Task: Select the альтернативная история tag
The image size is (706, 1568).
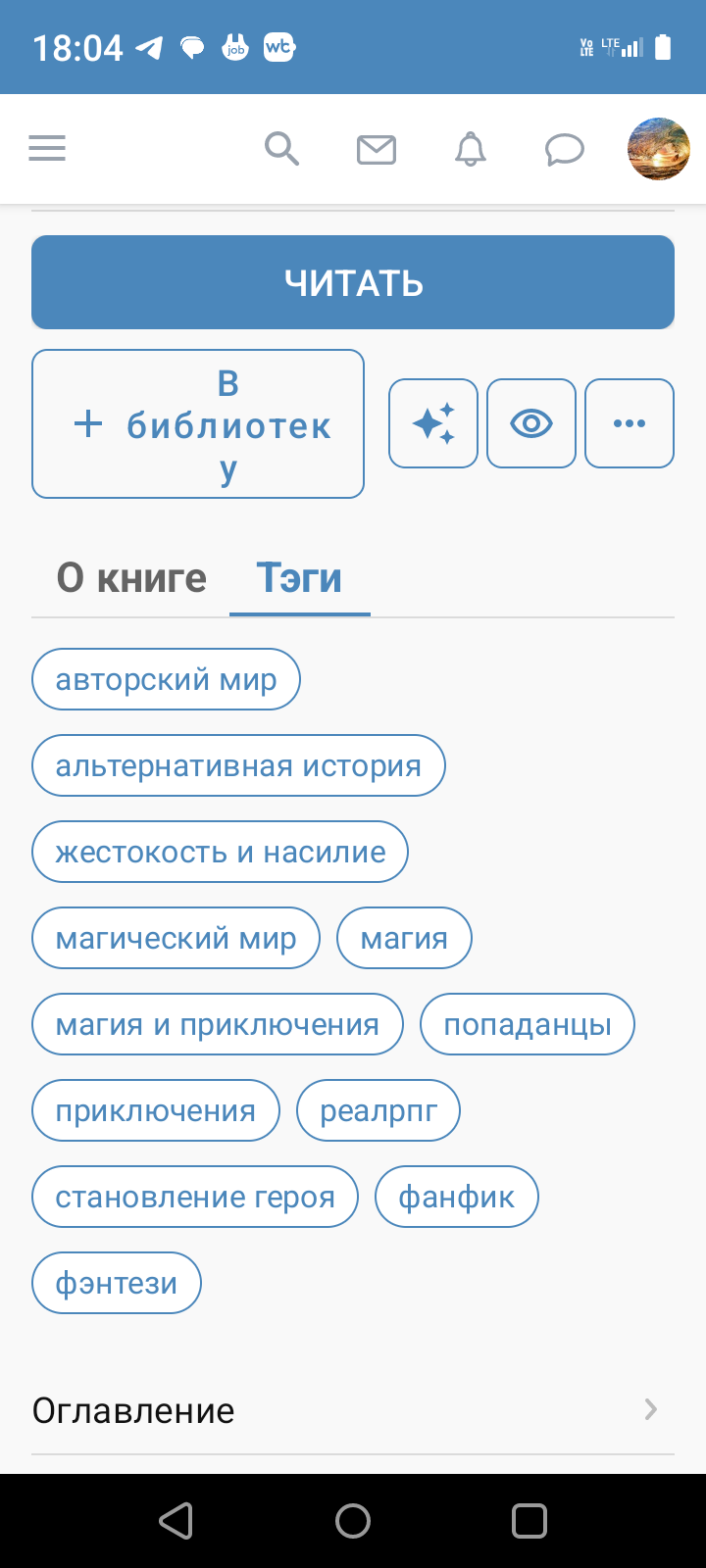Action: click(238, 765)
